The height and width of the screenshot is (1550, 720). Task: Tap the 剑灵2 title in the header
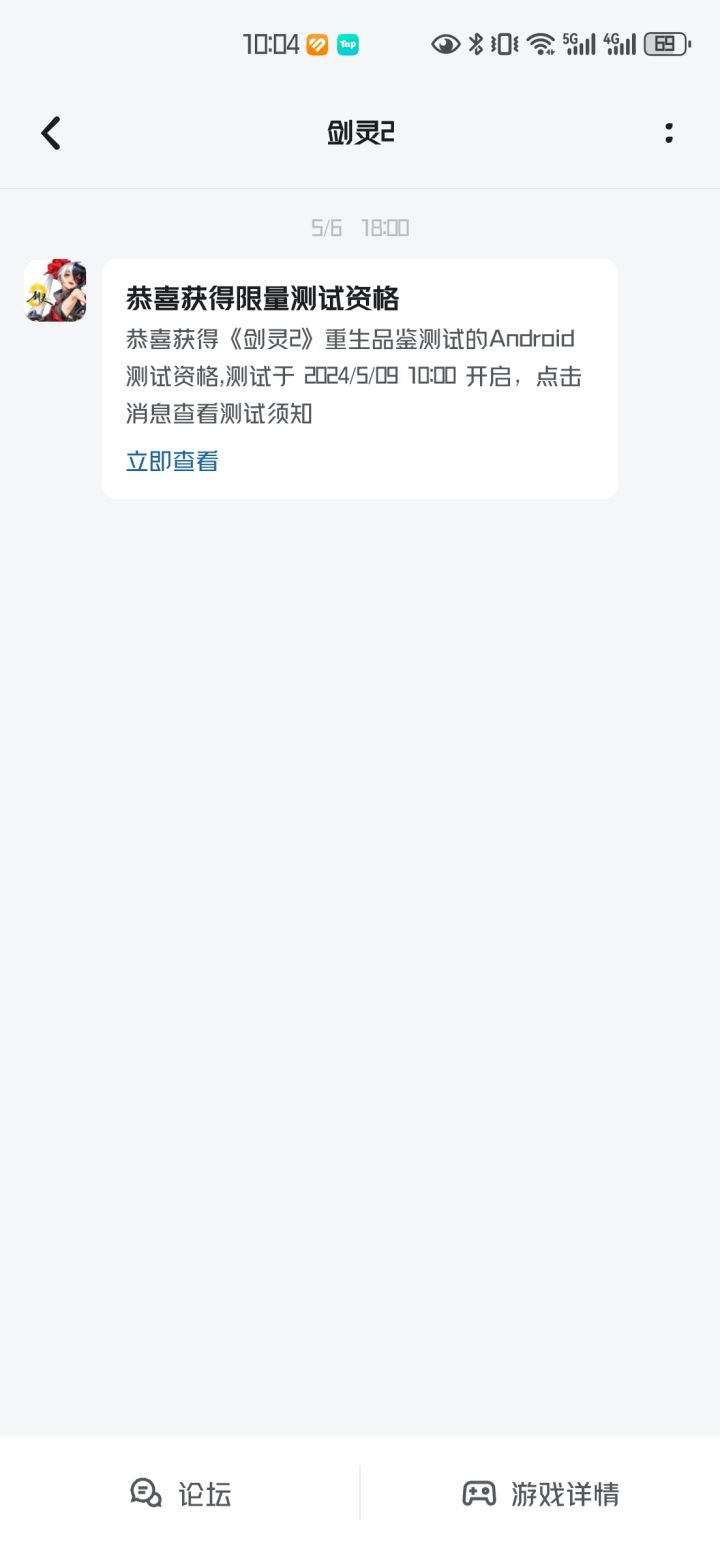[360, 132]
